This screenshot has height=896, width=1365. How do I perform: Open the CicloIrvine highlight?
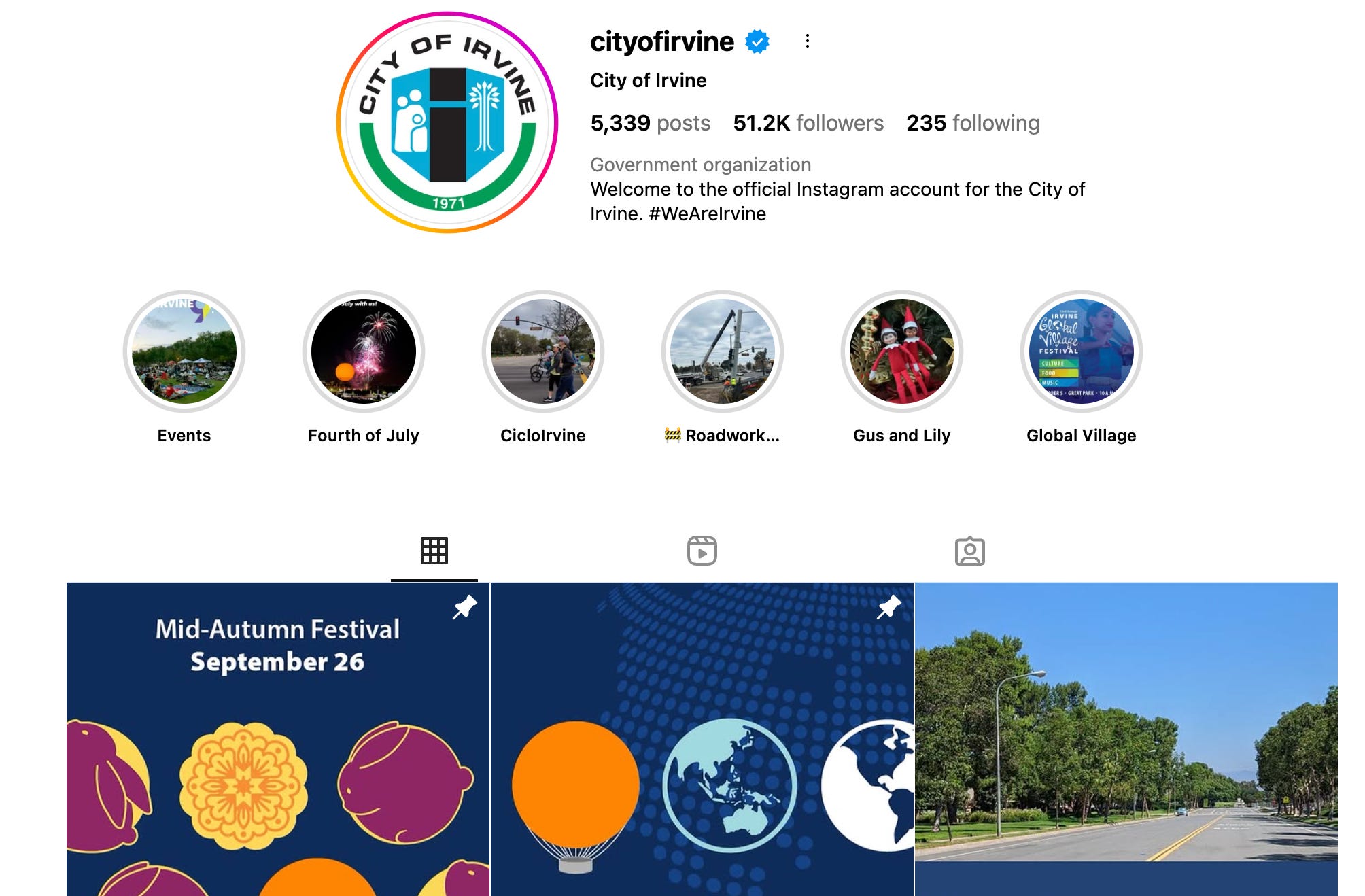click(542, 351)
